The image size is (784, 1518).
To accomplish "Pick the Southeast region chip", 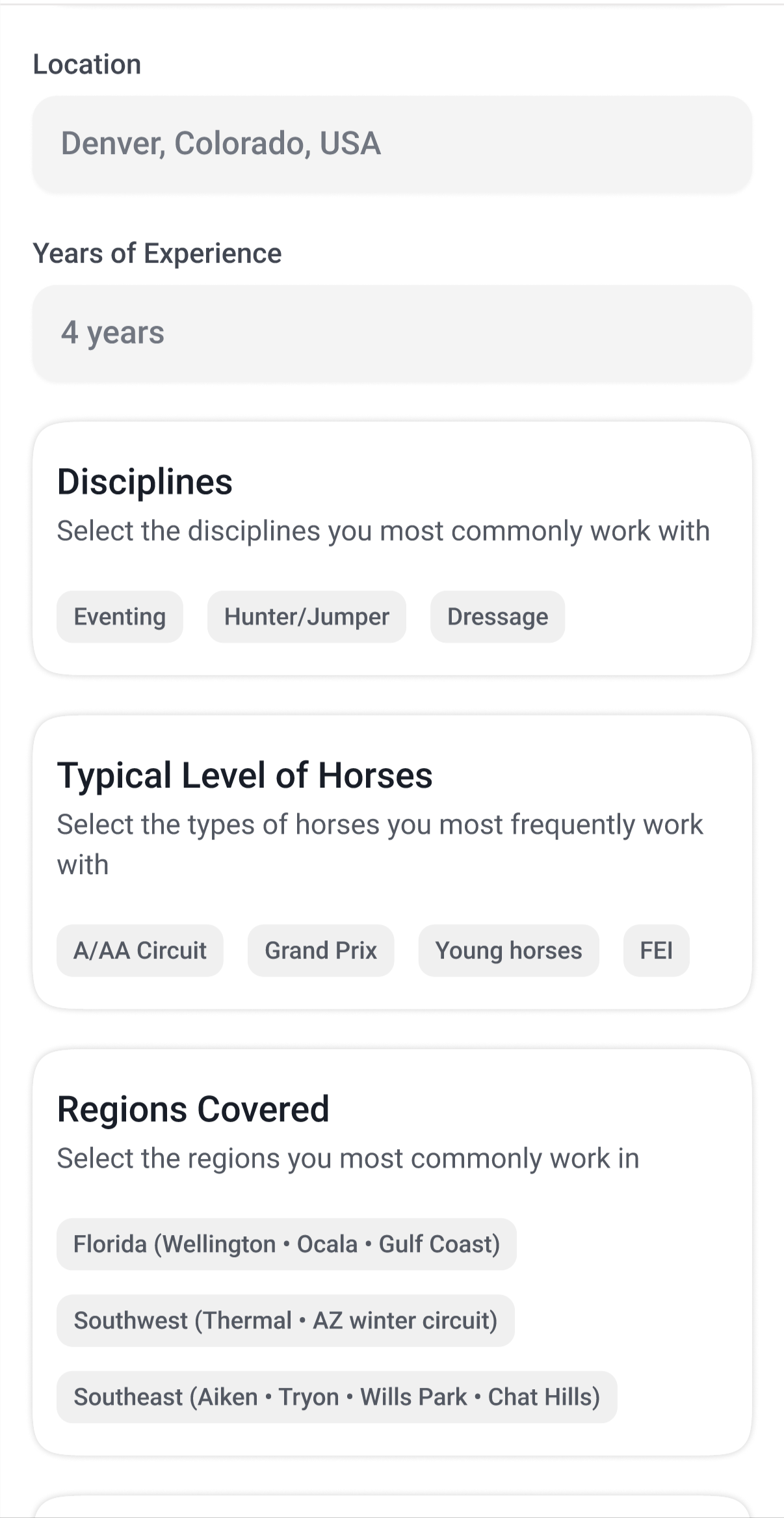I will (337, 1397).
